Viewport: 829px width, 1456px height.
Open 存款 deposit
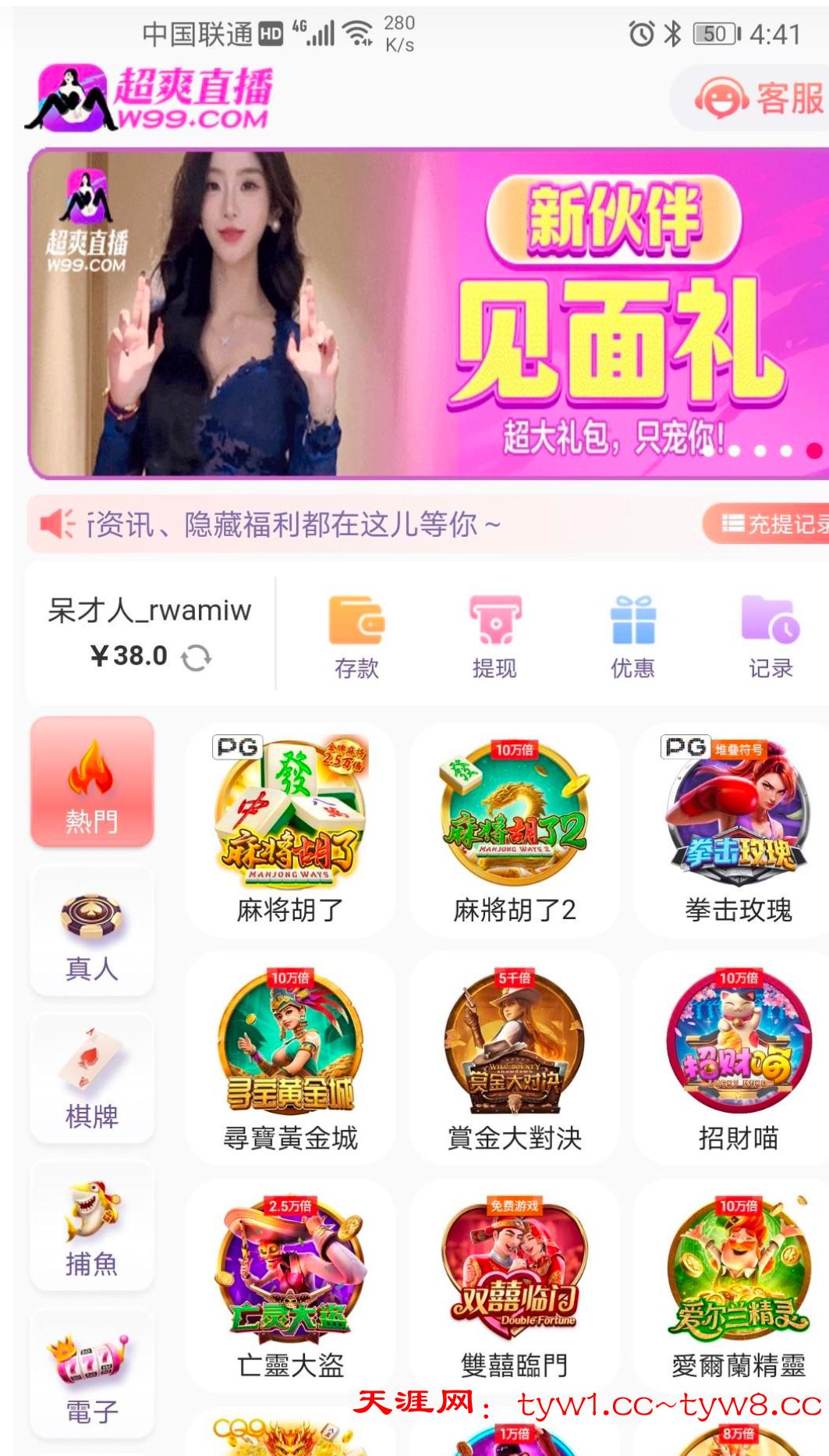[356, 636]
